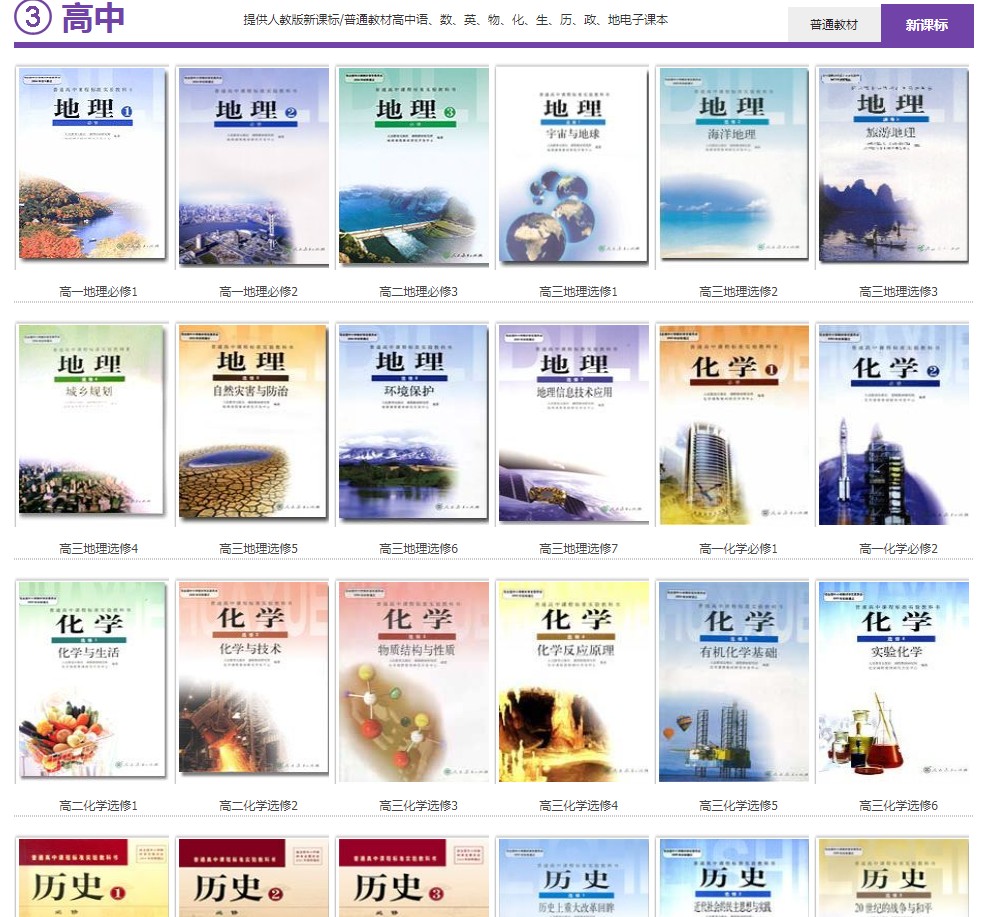This screenshot has height=917, width=988.
Task: Open 高三化学选修6 实验化学 book
Action: 893,680
